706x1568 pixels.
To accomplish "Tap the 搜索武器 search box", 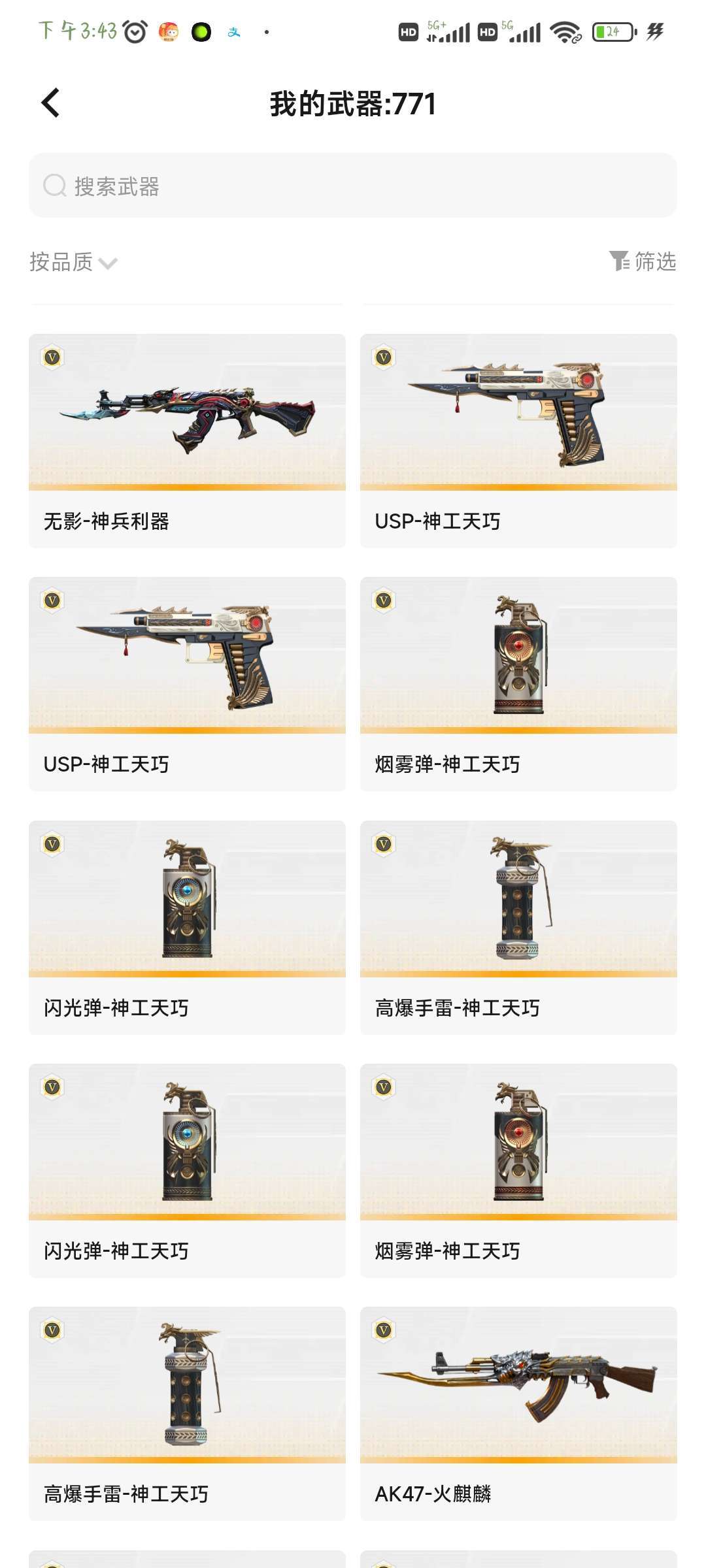I will (353, 186).
